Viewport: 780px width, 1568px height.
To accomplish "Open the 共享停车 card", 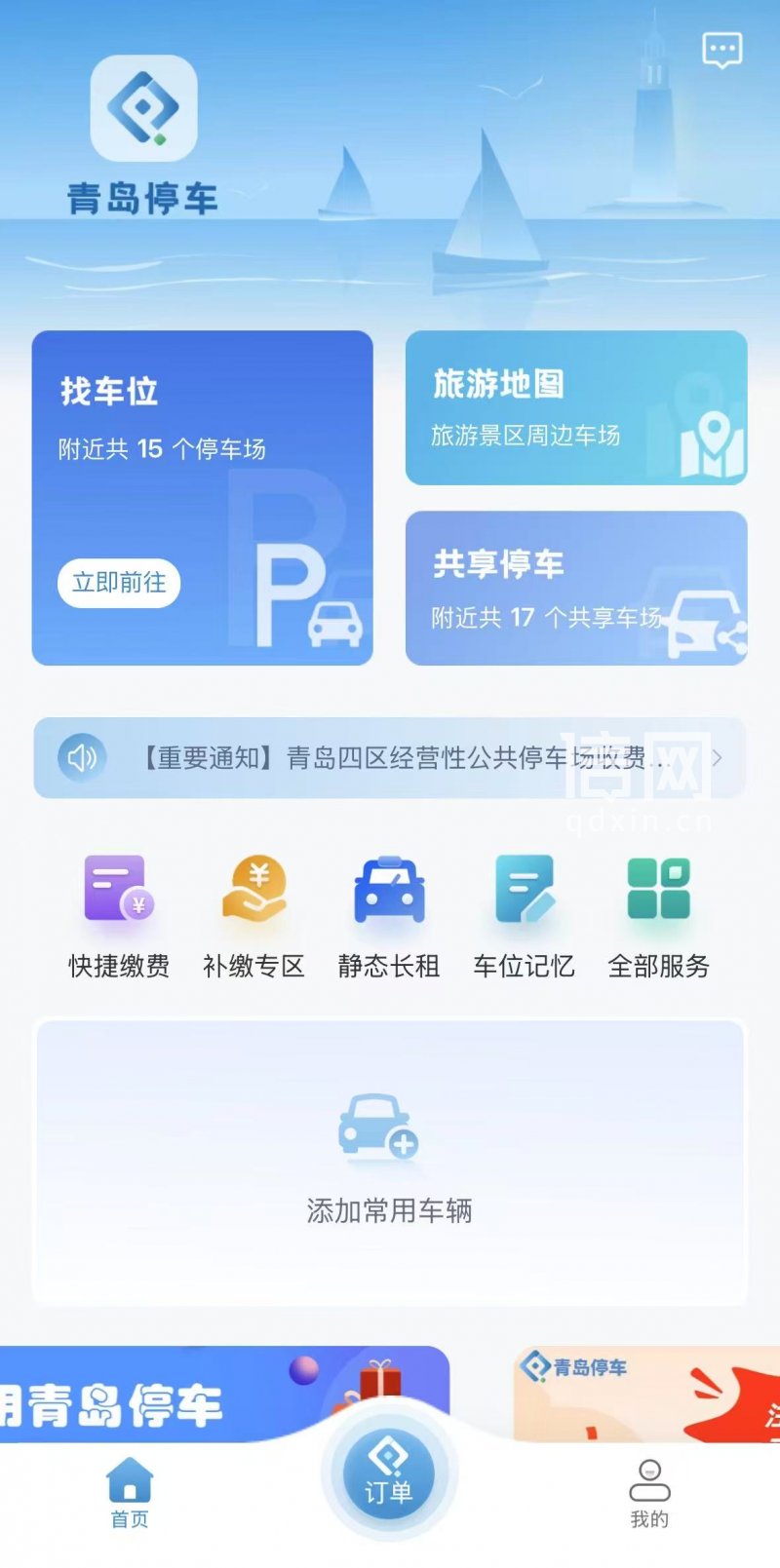I will point(576,588).
